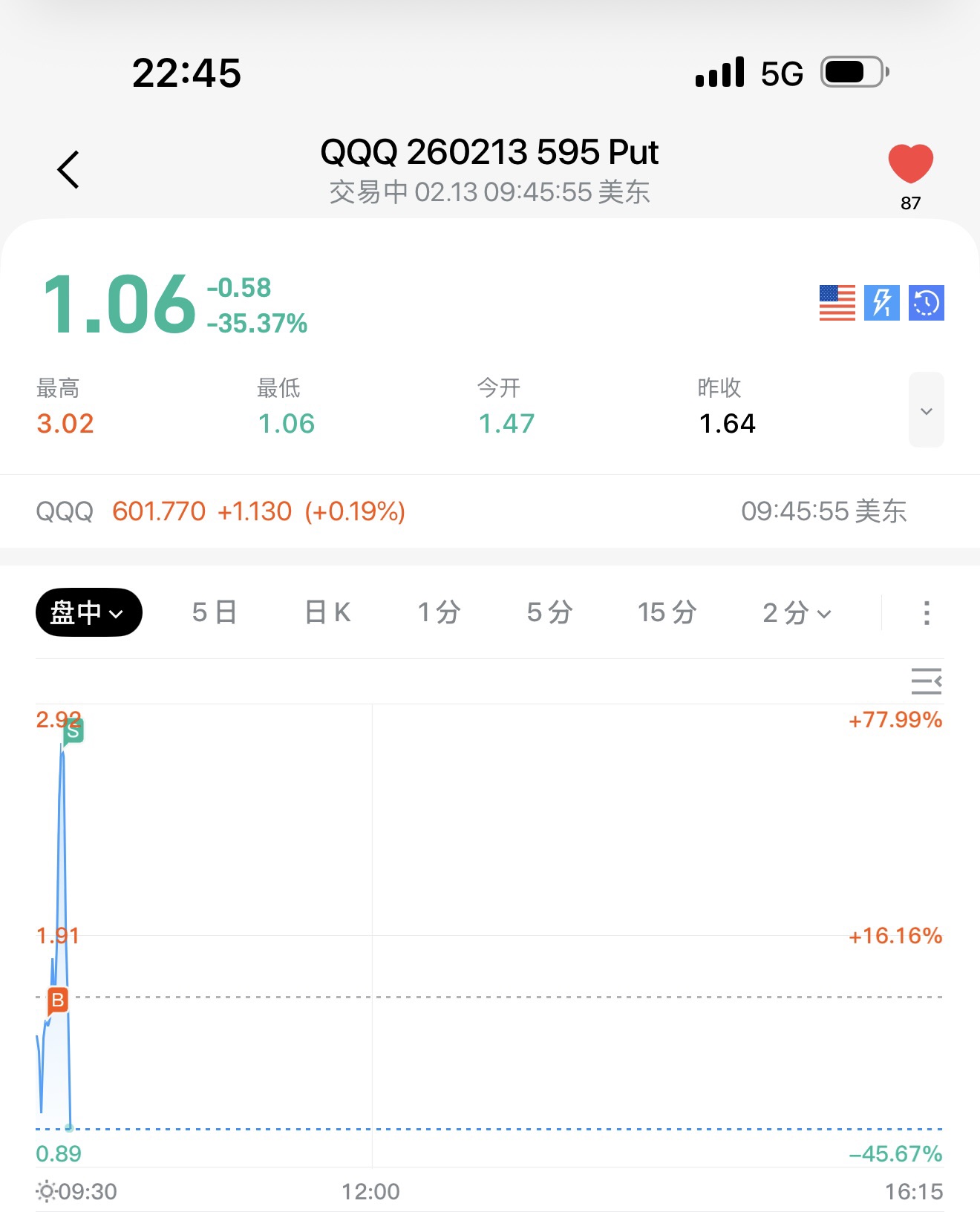Collapse the chart side panel icon
This screenshot has width=980, height=1212.
[x=926, y=681]
